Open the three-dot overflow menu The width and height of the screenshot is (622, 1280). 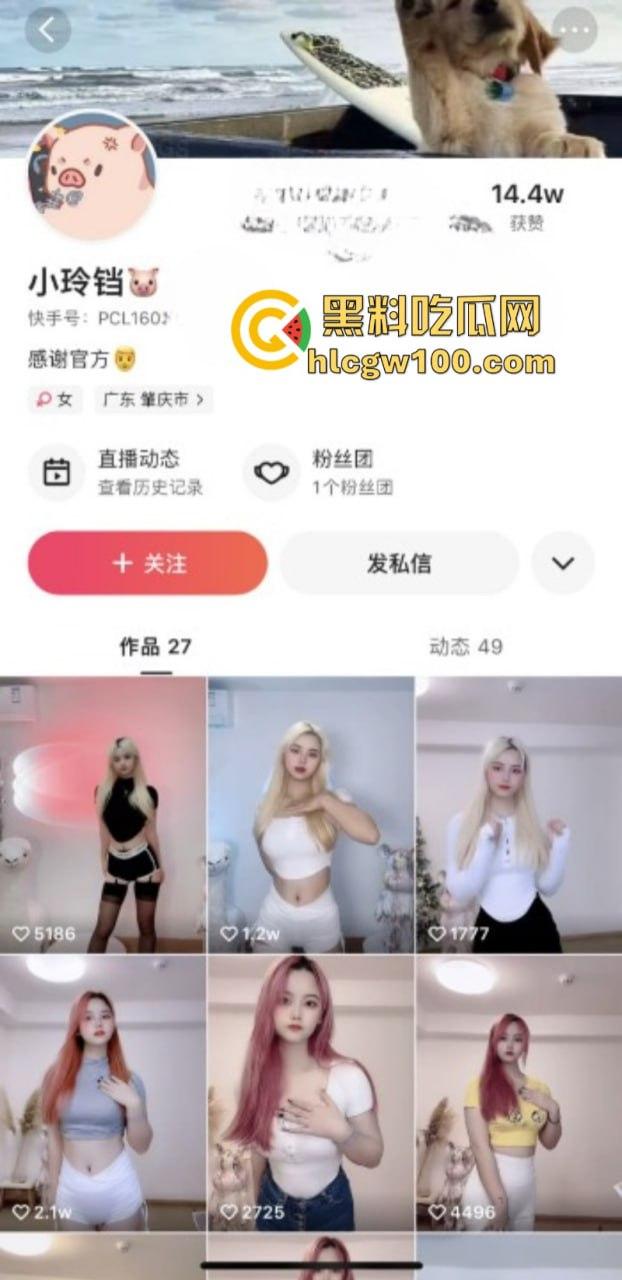[575, 30]
